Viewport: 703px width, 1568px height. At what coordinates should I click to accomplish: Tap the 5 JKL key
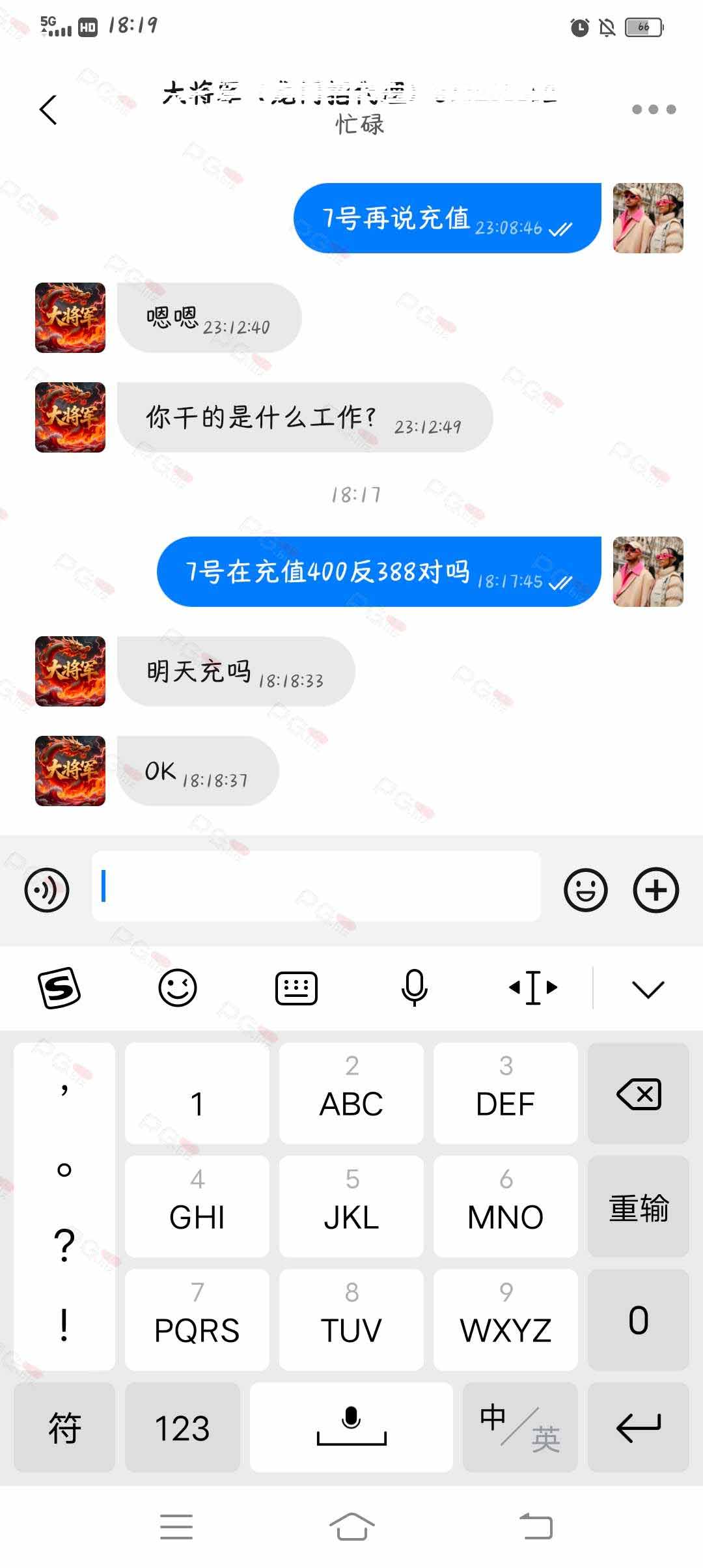pyautogui.click(x=351, y=1207)
